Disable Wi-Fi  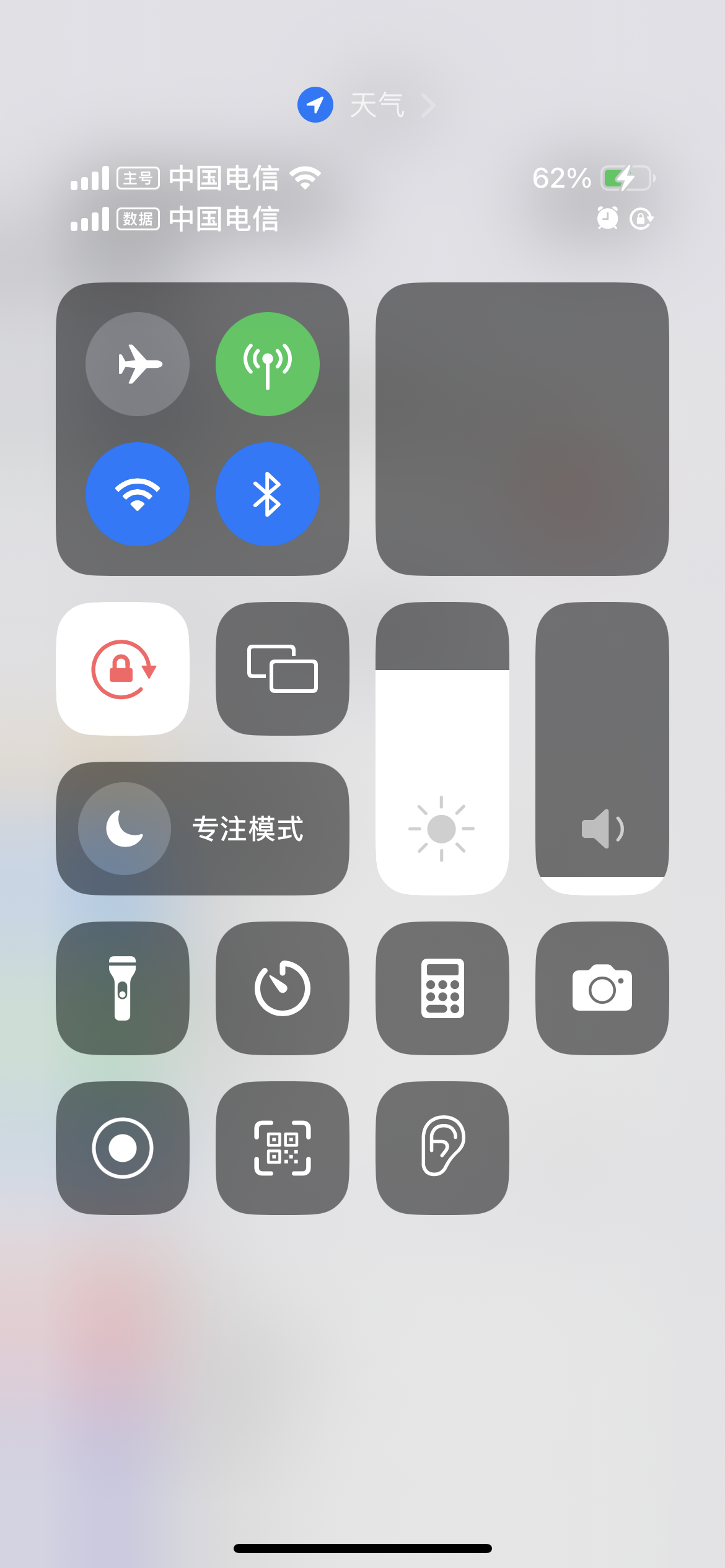138,494
